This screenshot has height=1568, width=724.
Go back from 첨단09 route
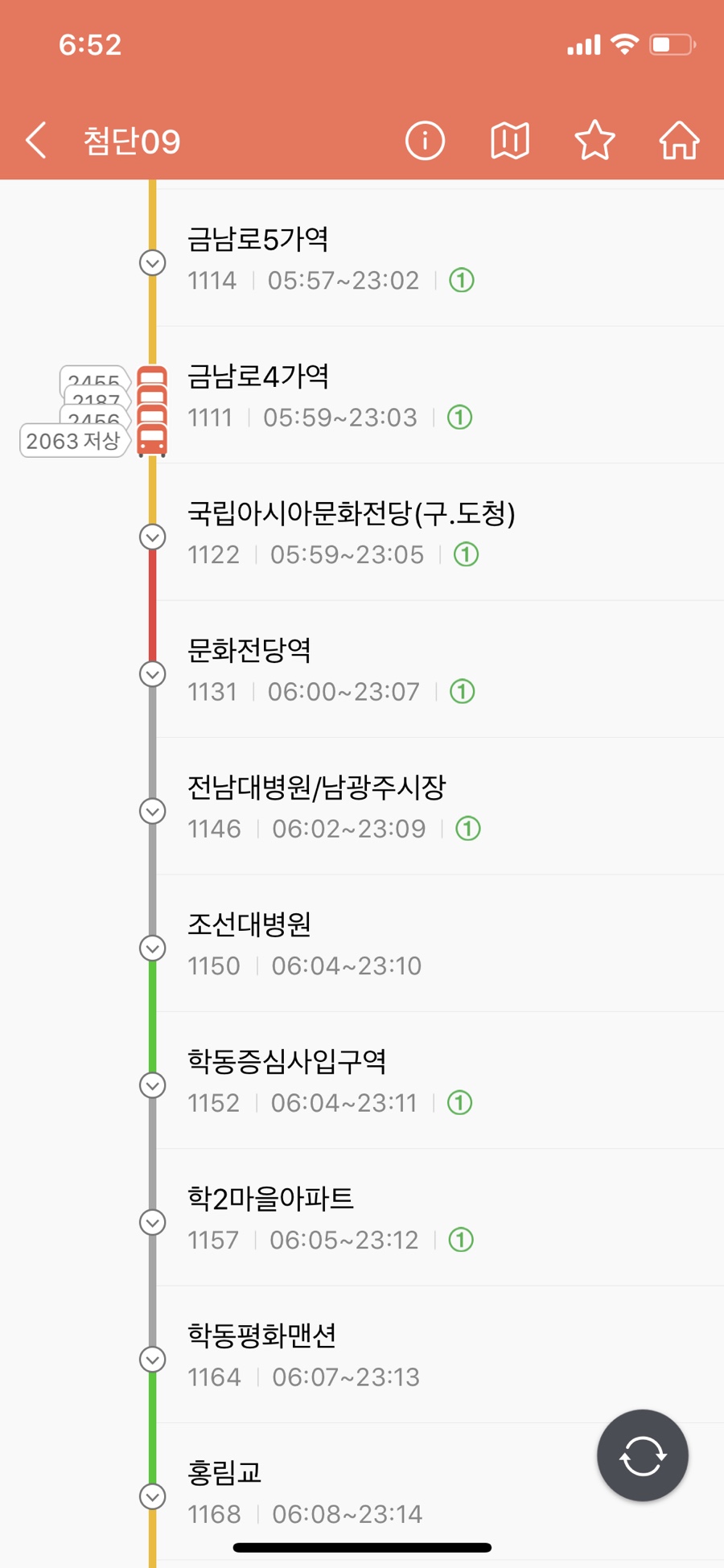(36, 141)
